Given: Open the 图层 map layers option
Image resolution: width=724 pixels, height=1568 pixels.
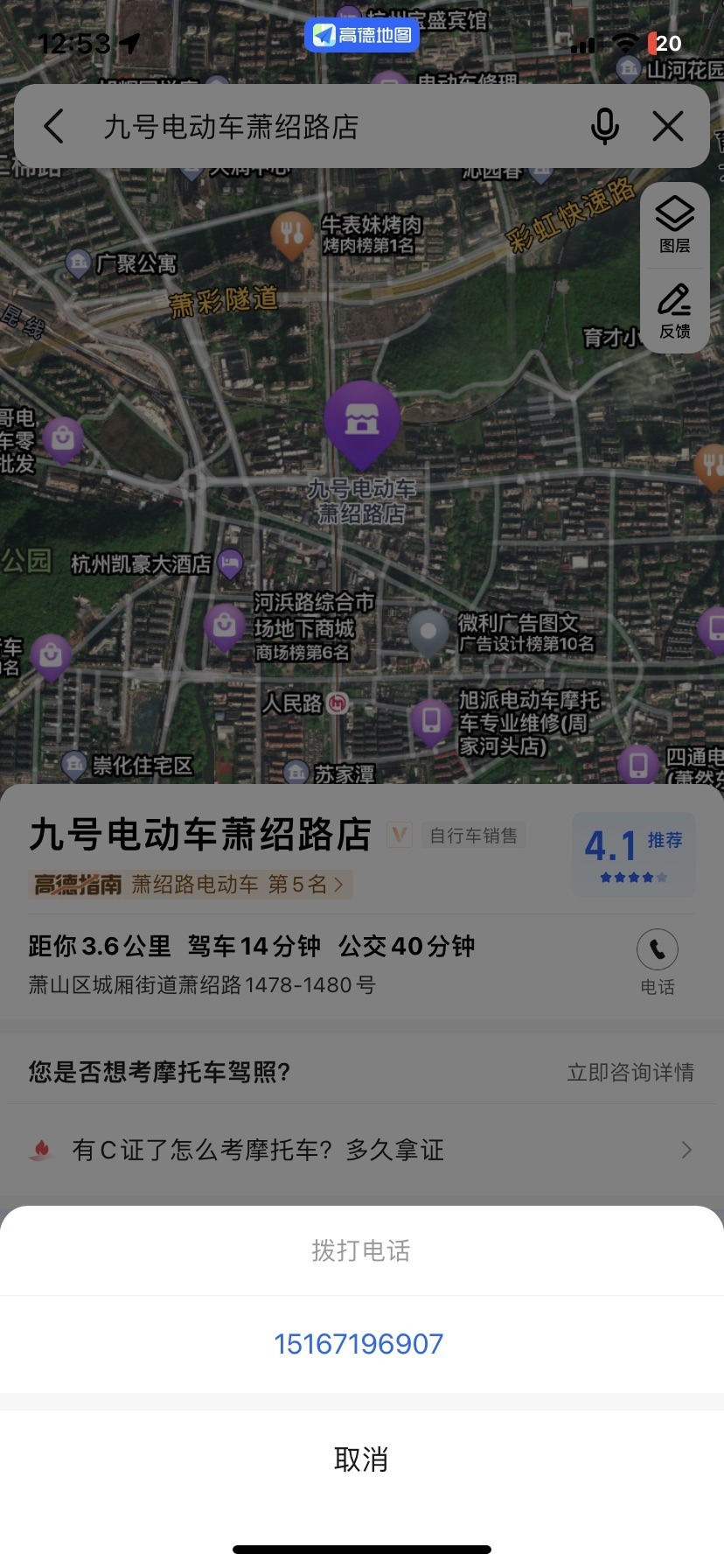Looking at the screenshot, I should [x=674, y=225].
